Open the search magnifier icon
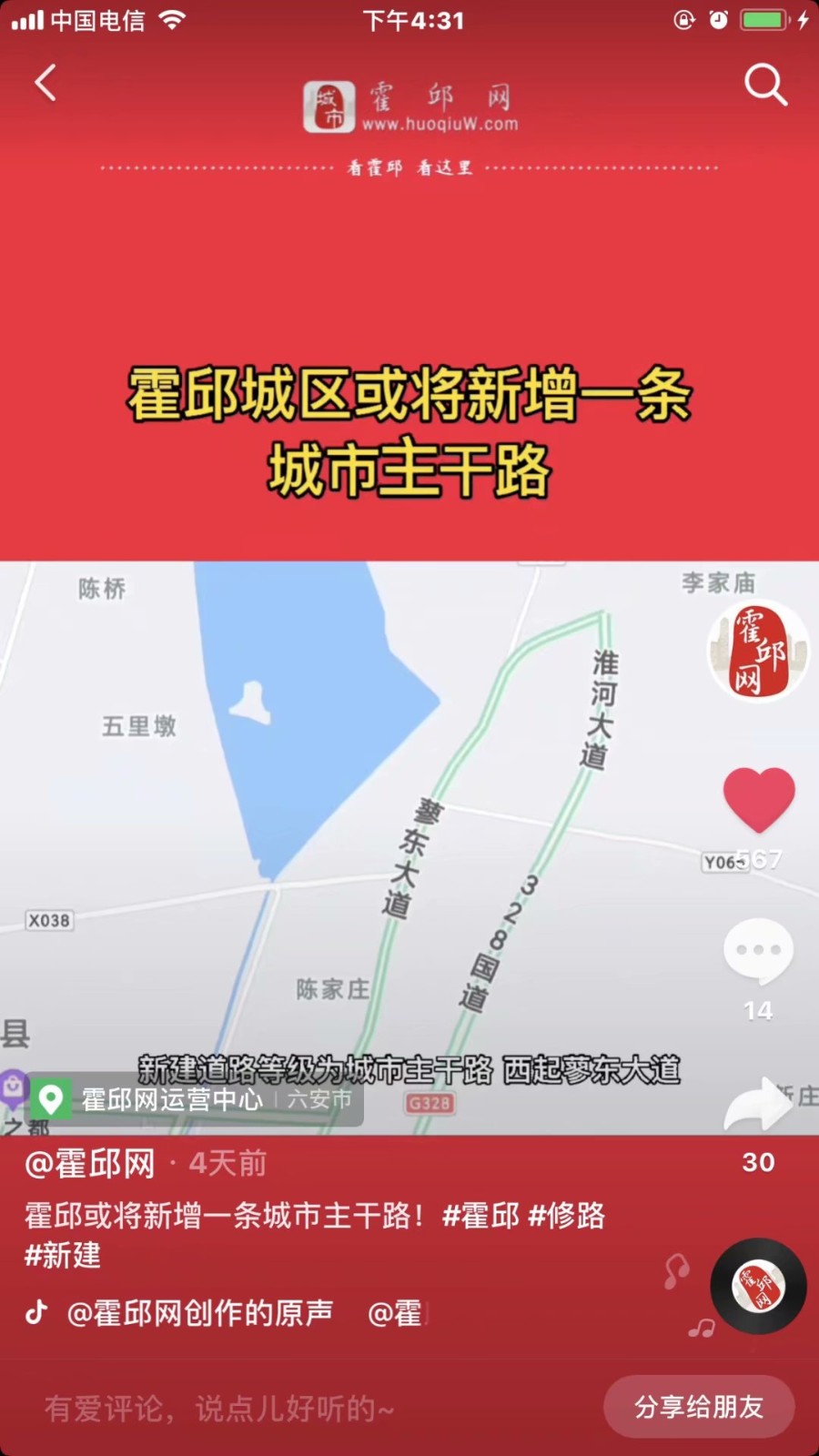The height and width of the screenshot is (1456, 819). point(764,85)
